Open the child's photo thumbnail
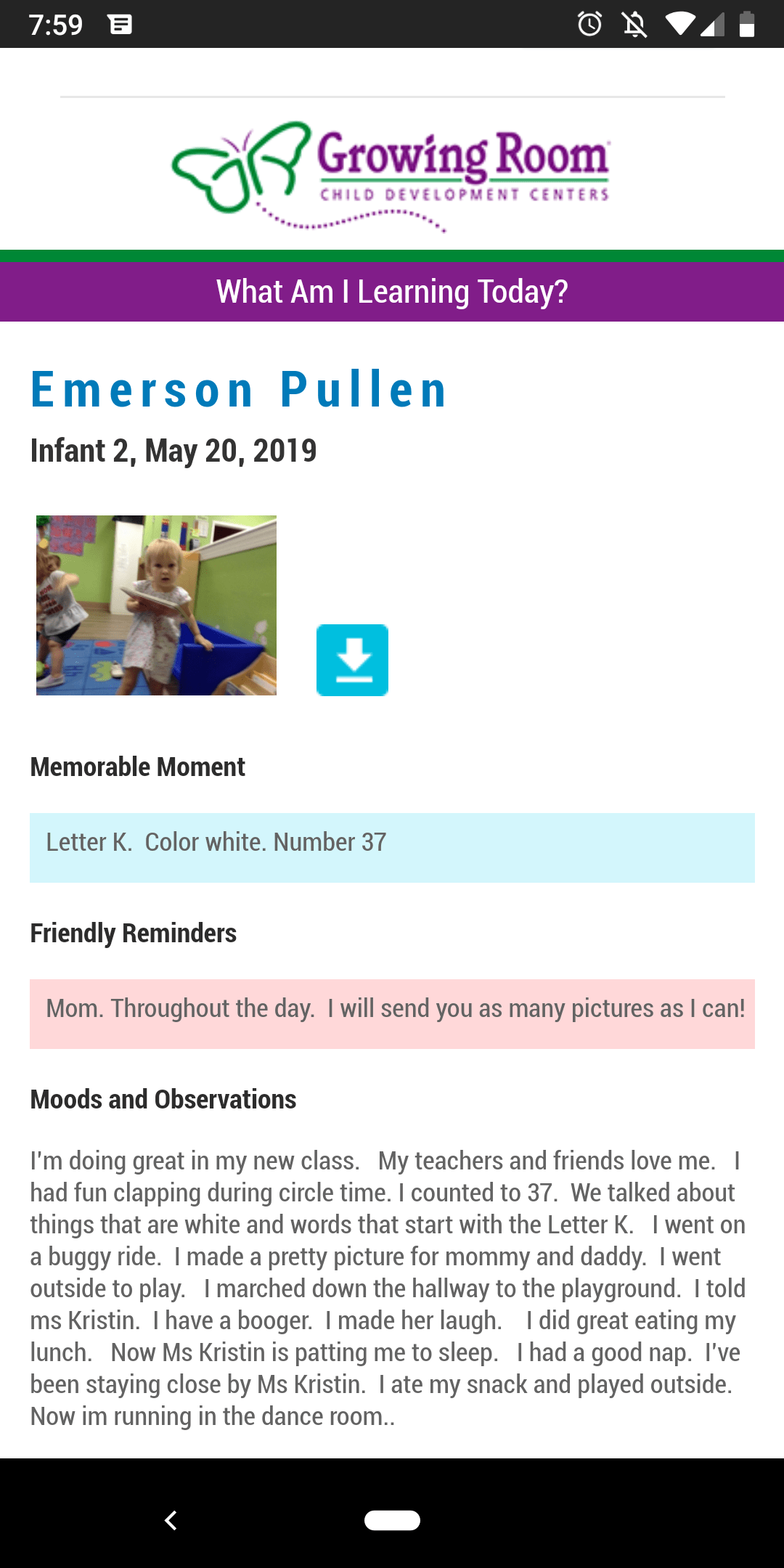The image size is (784, 1568). (x=156, y=605)
